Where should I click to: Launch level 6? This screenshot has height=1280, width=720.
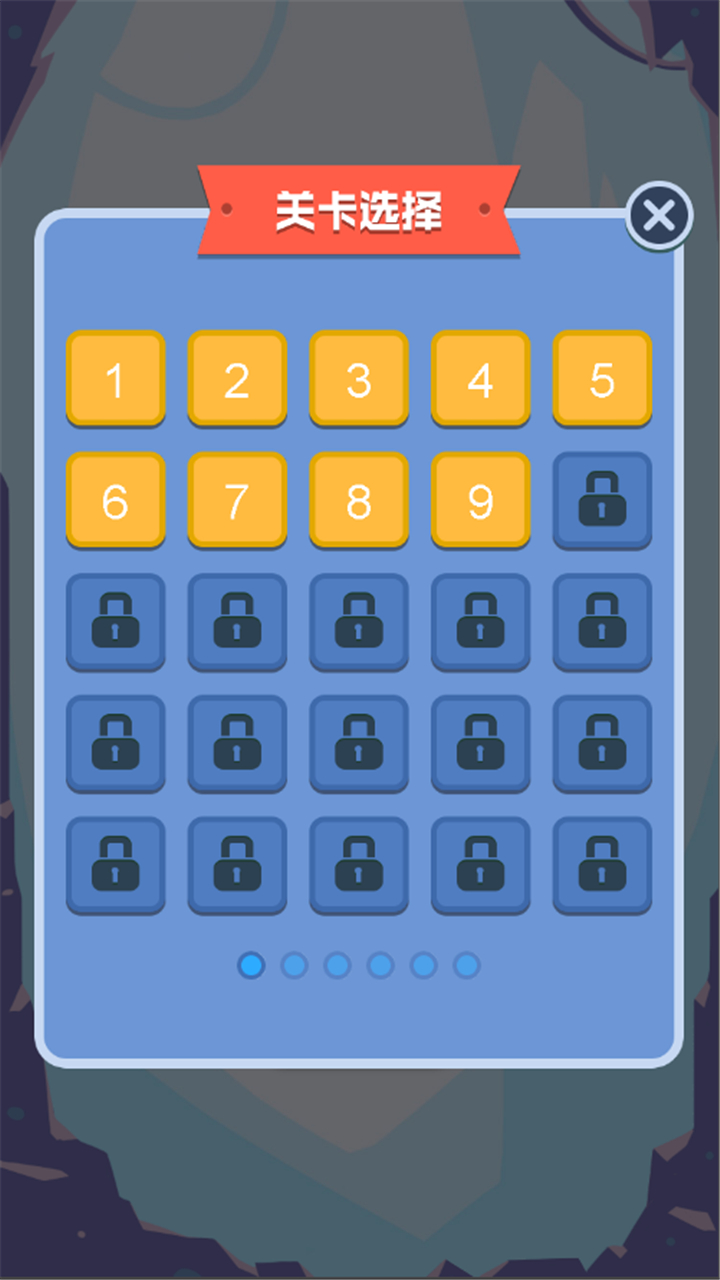tap(115, 500)
